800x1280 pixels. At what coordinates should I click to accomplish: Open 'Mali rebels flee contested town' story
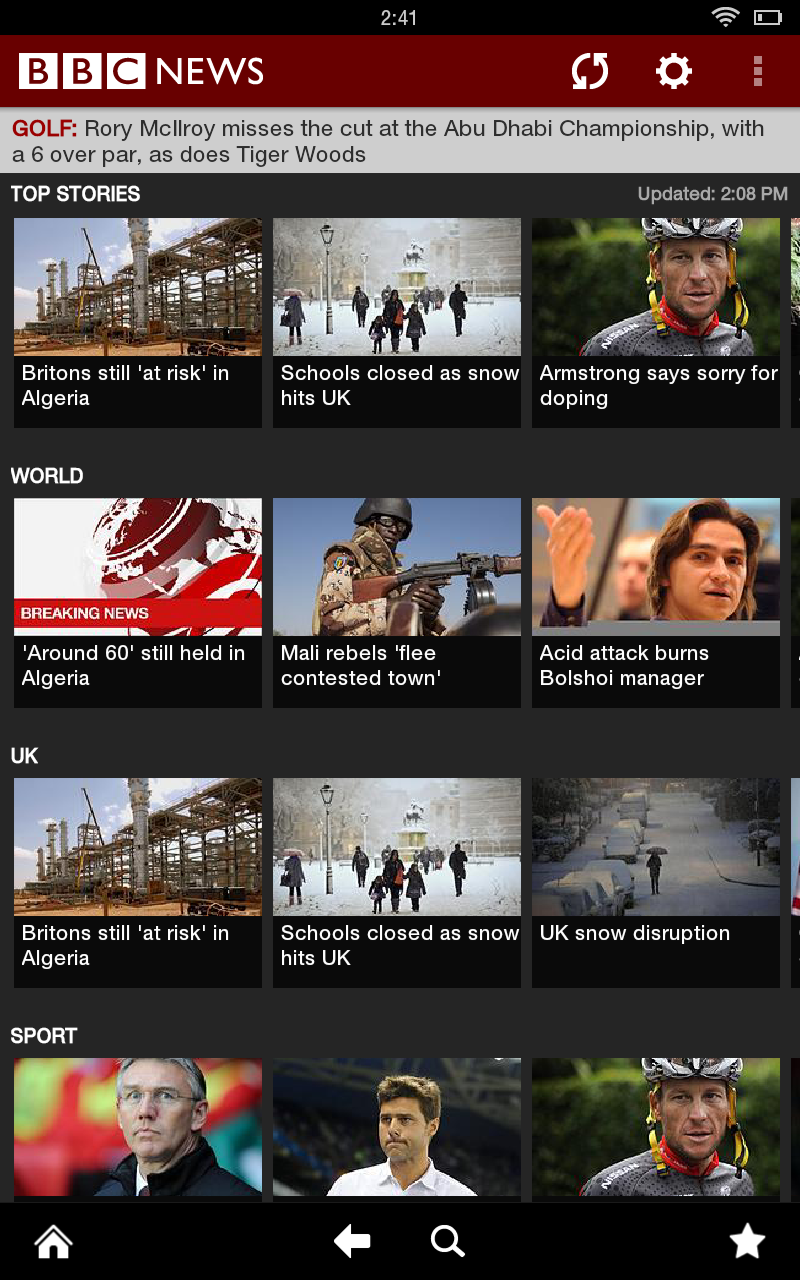pos(396,600)
